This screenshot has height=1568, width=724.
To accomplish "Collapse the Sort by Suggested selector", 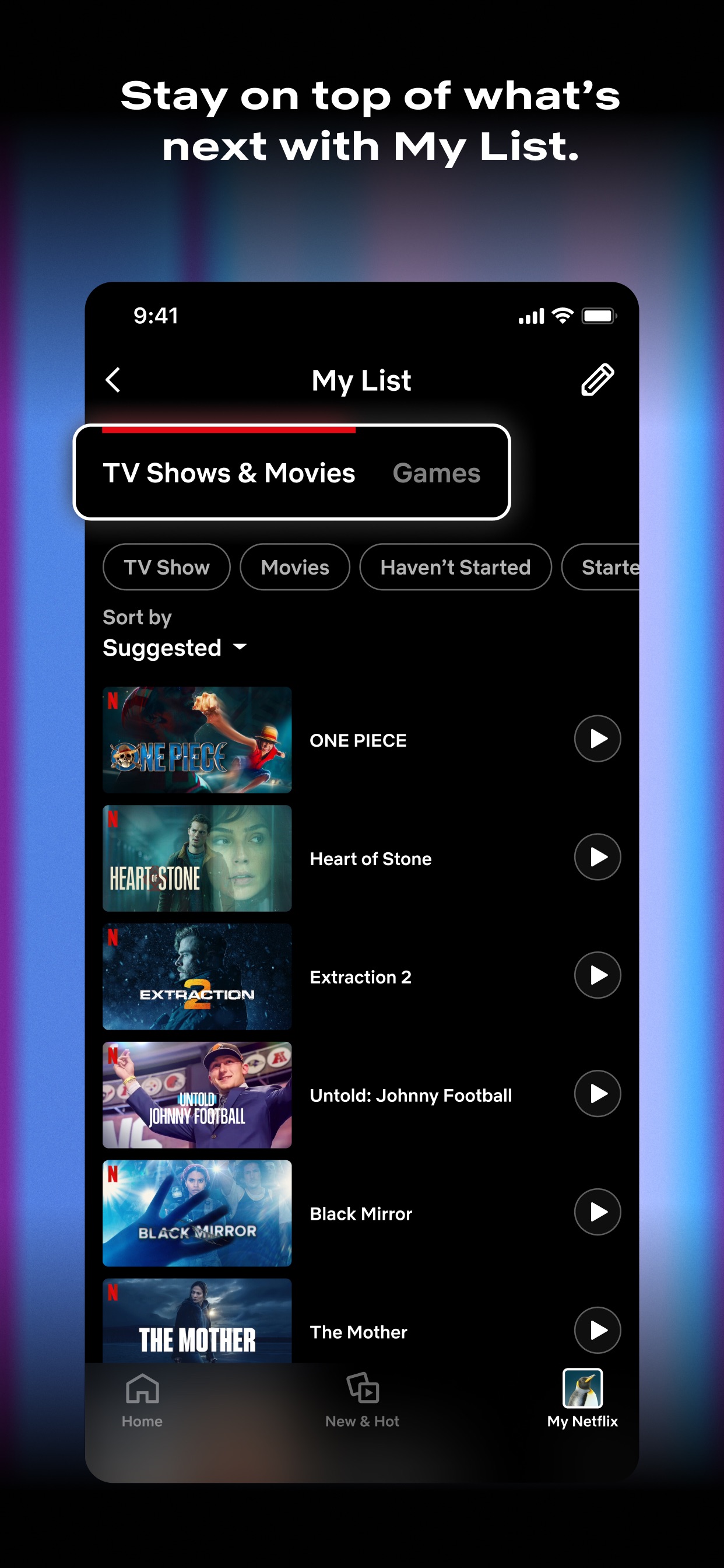I will pos(174,647).
